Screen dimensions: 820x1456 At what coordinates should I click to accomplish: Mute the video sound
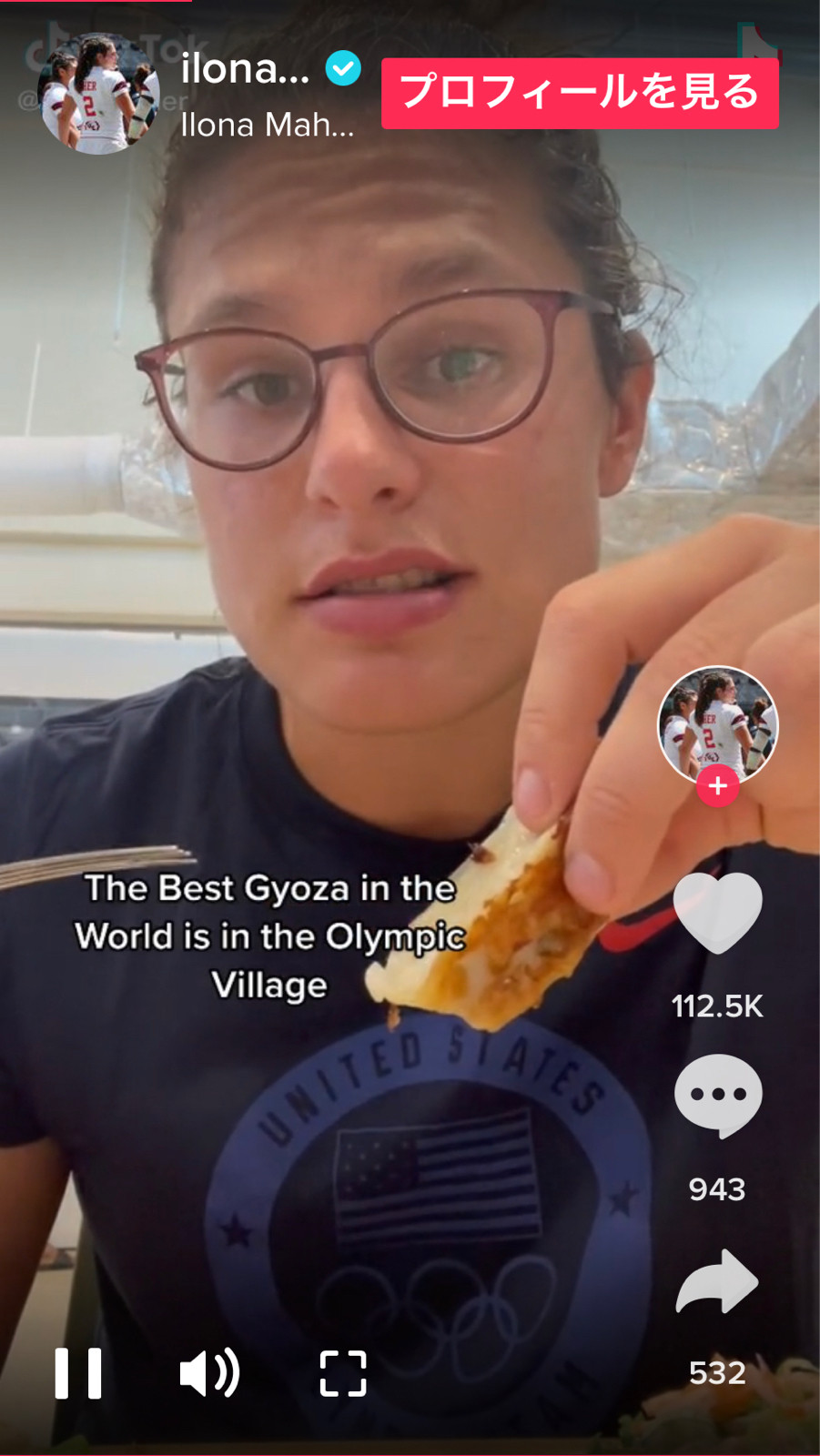point(209,1373)
